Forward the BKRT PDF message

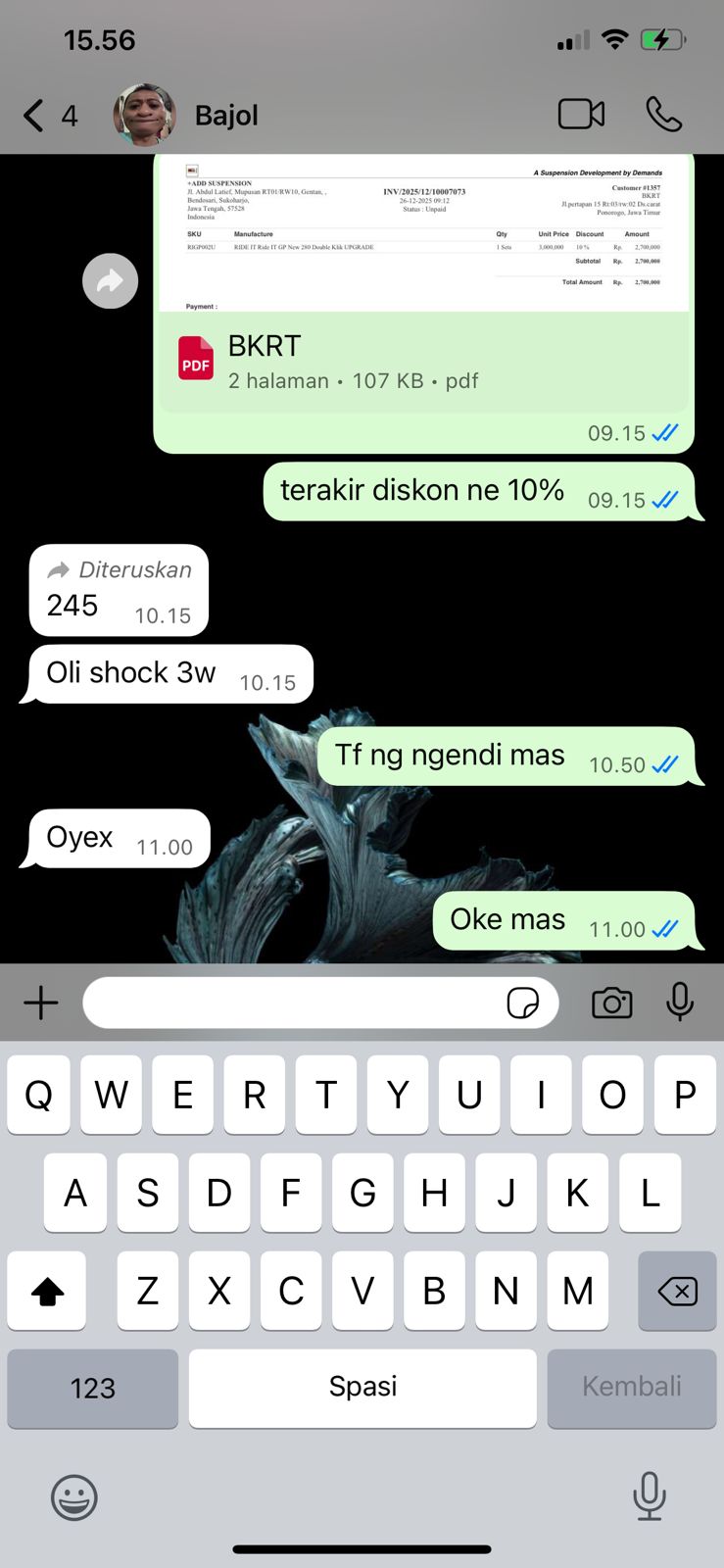click(x=110, y=281)
